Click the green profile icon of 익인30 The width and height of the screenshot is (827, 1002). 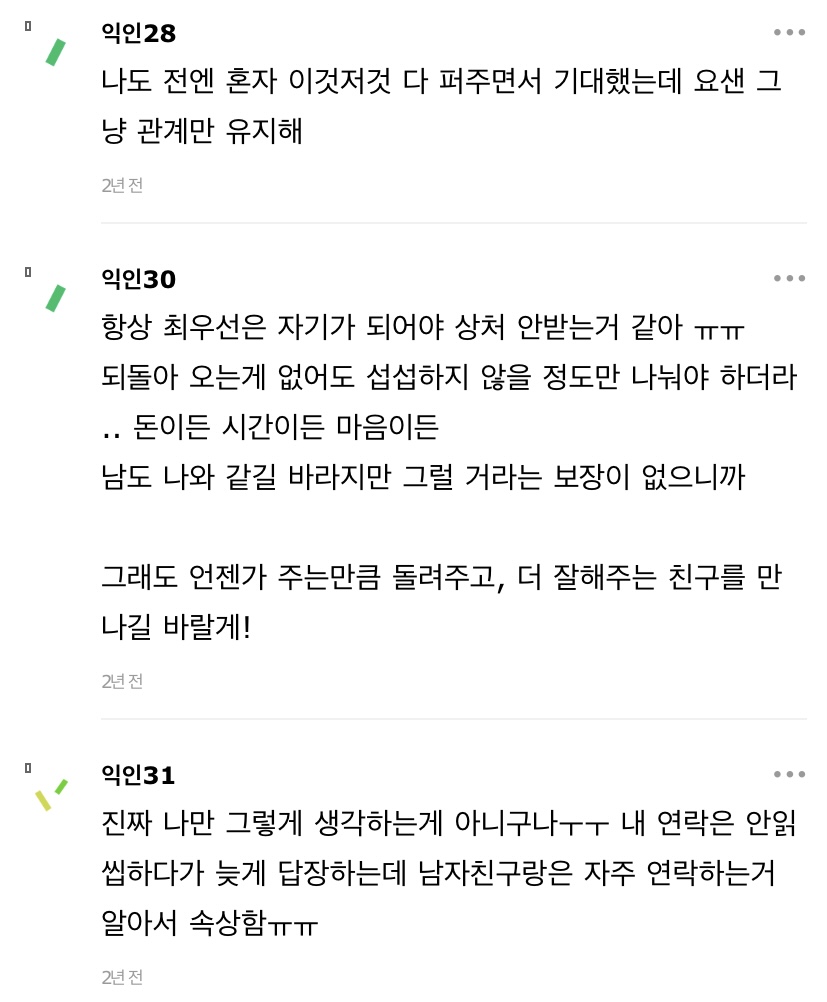56,298
